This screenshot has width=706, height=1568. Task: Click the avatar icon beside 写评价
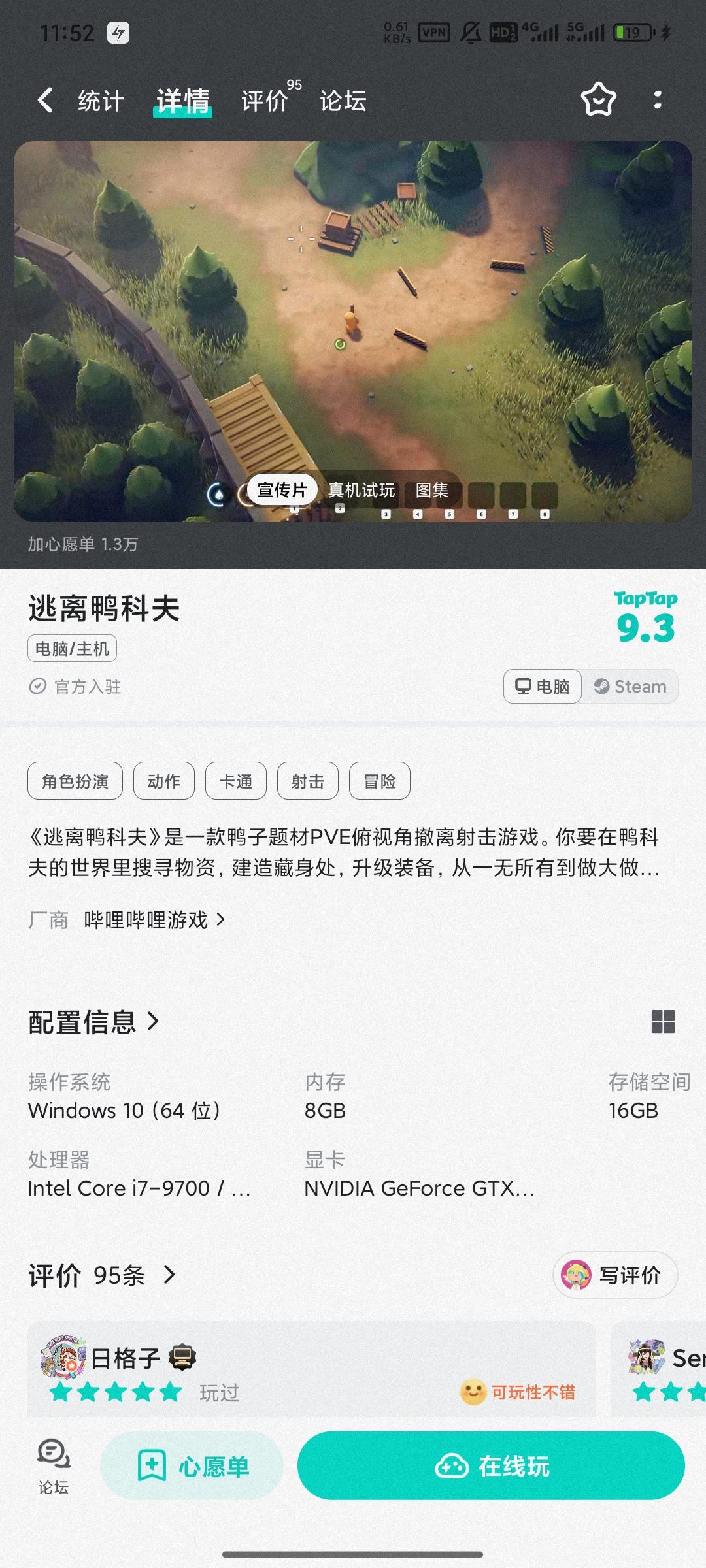coord(576,1274)
